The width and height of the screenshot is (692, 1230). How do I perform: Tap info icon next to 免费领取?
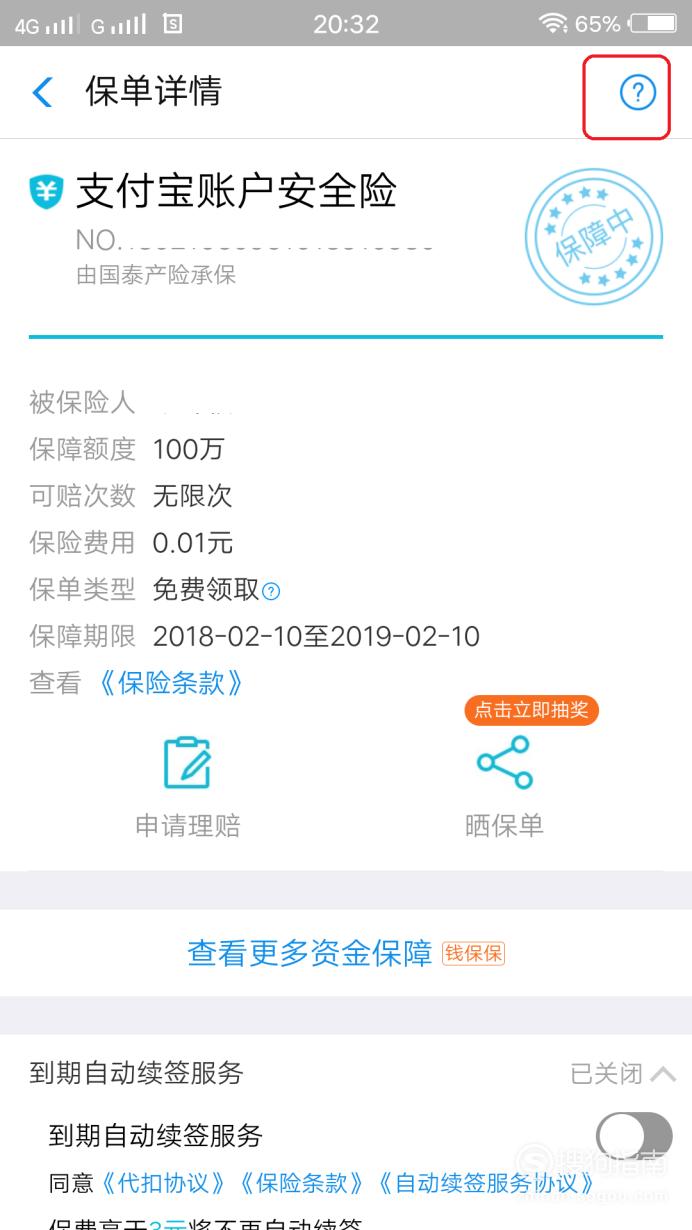(x=271, y=591)
